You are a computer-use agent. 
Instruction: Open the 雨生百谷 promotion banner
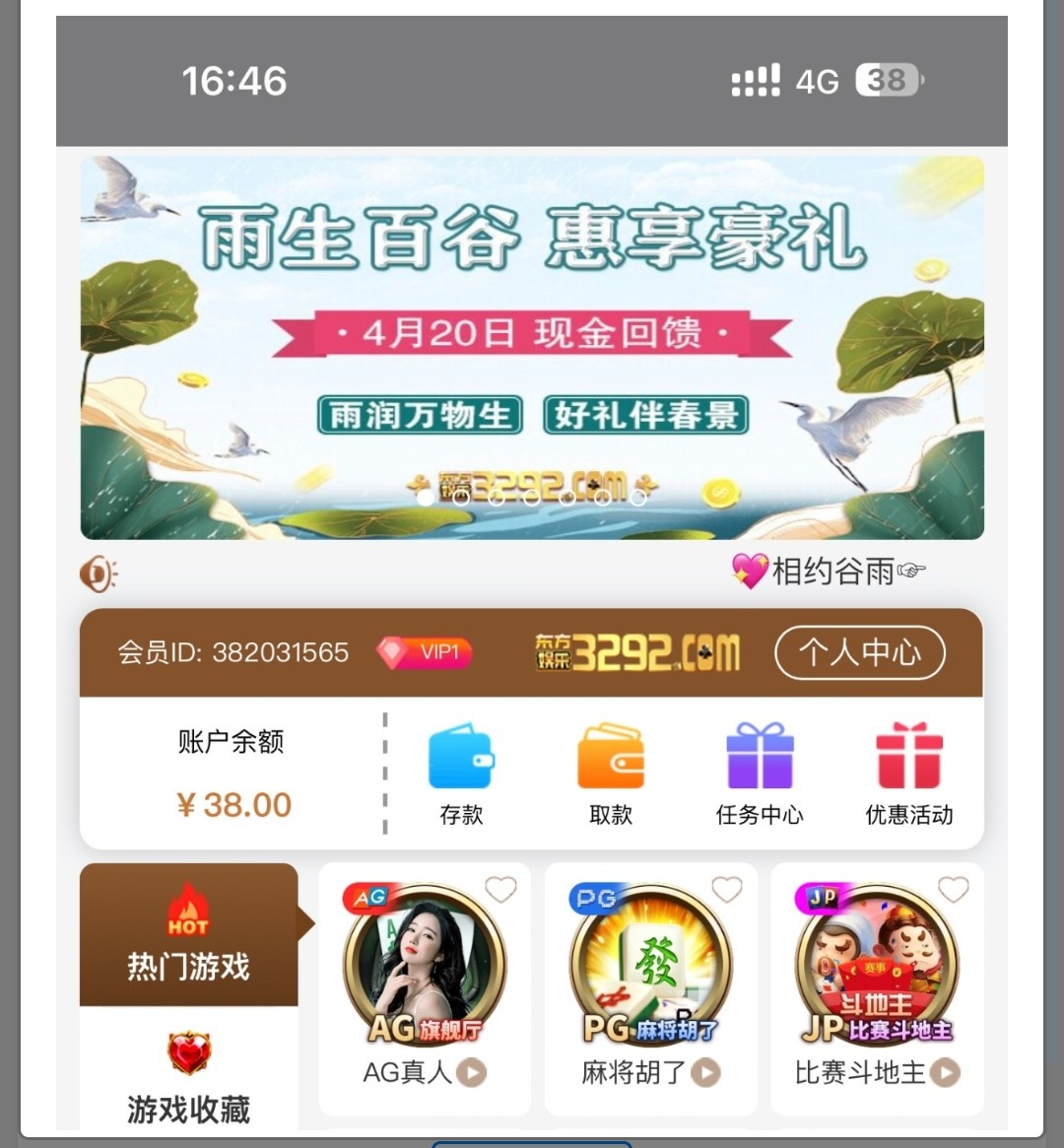pos(532,345)
